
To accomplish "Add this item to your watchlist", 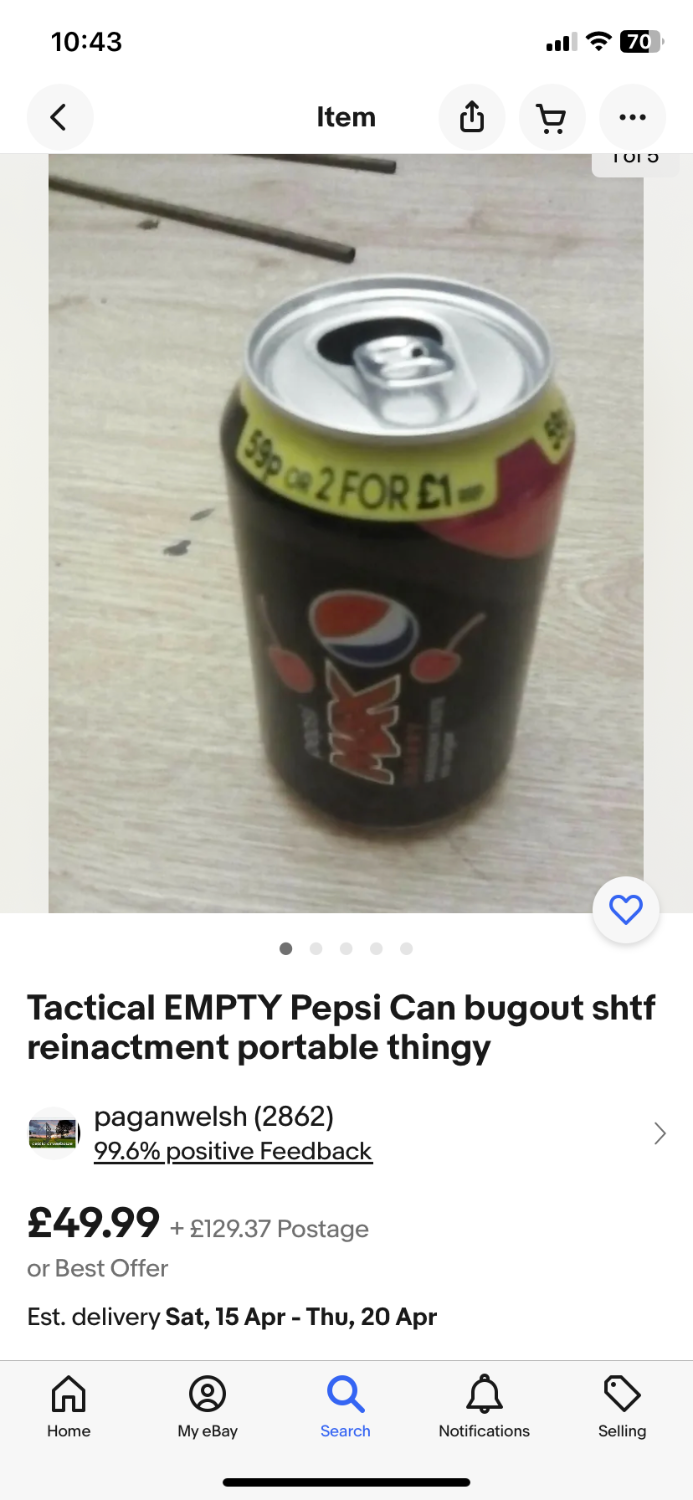I will coord(626,910).
